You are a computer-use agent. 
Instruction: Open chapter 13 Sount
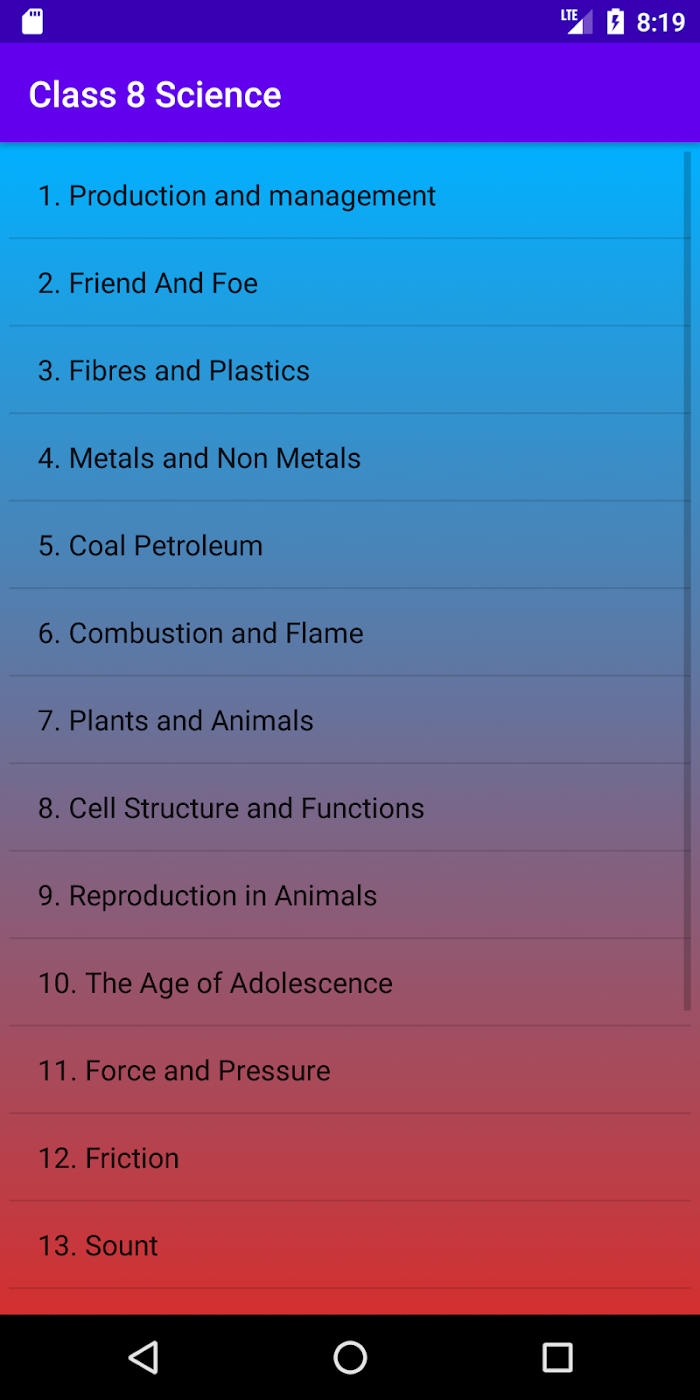[x=350, y=1245]
